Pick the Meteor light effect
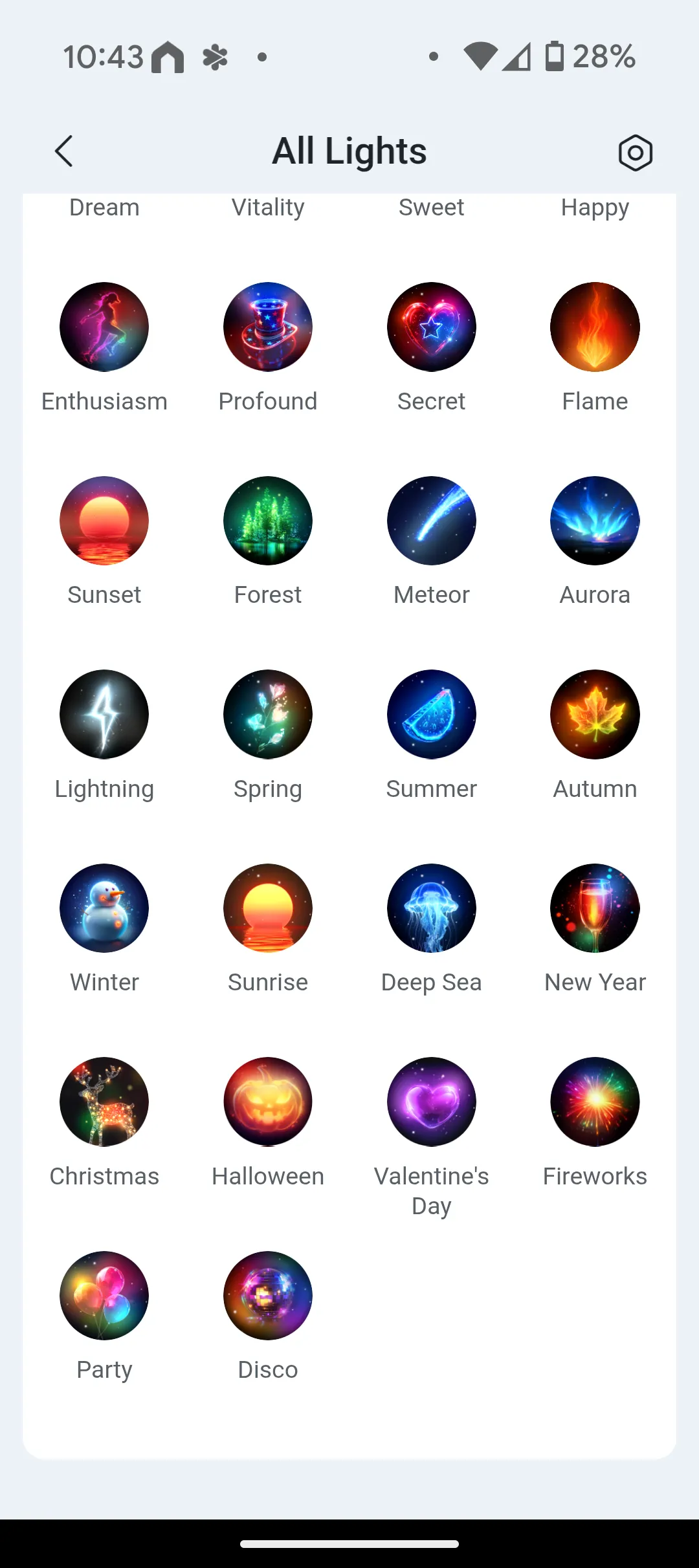This screenshot has height=1568, width=699. tap(432, 521)
